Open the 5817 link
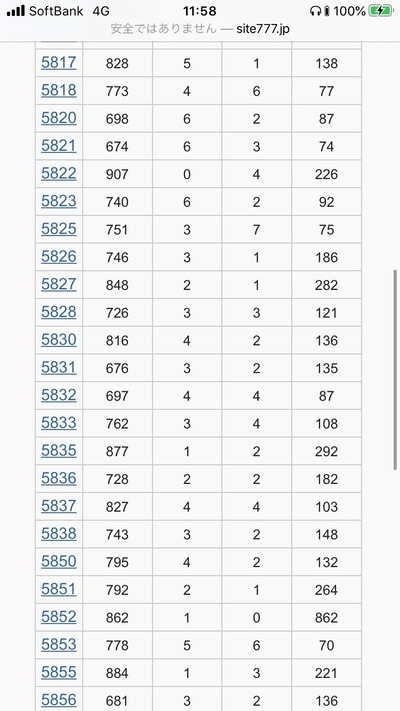Viewport: 400px width, 711px height. [x=59, y=63]
